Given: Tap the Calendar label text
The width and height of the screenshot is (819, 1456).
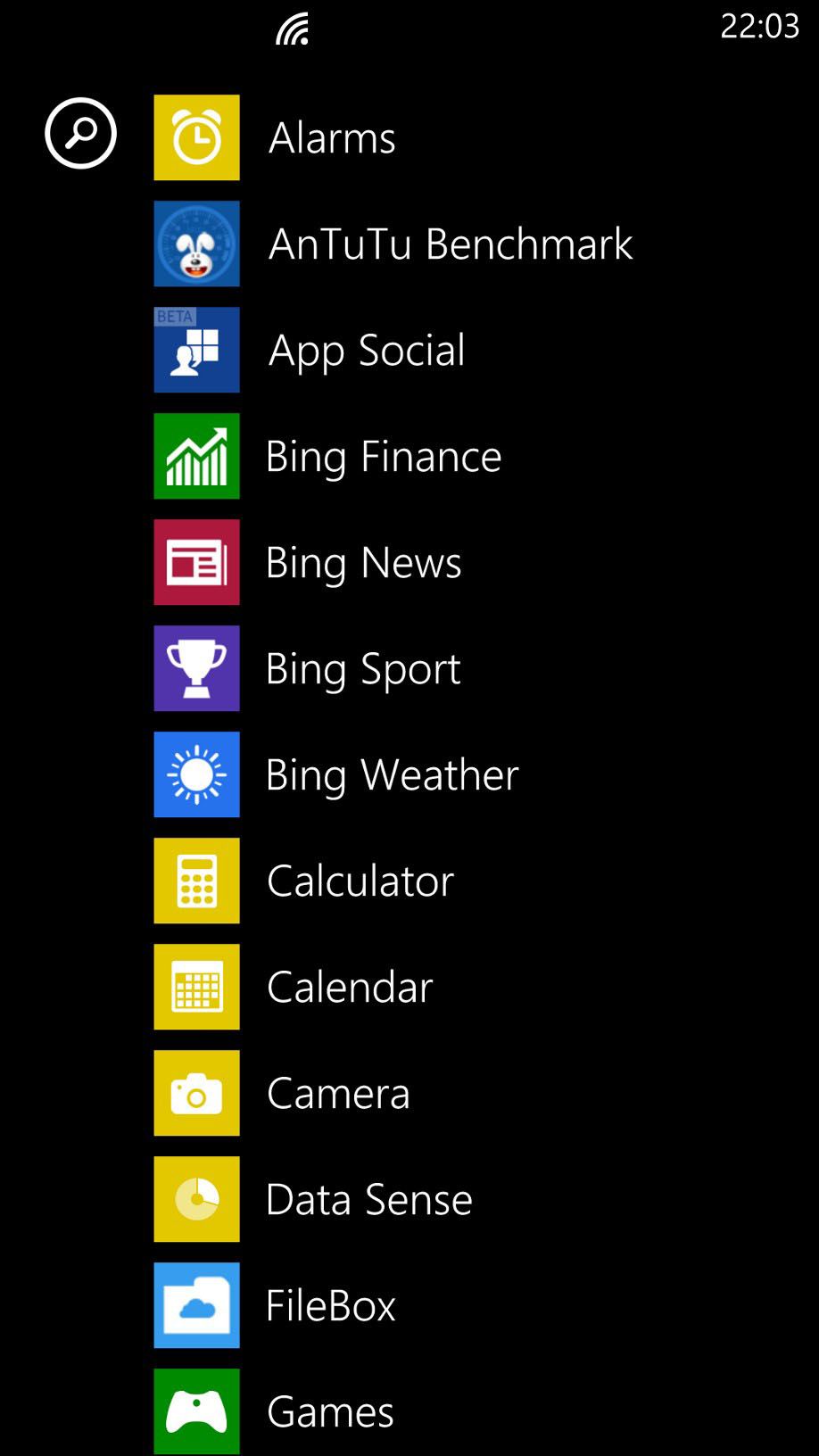Looking at the screenshot, I should [349, 987].
